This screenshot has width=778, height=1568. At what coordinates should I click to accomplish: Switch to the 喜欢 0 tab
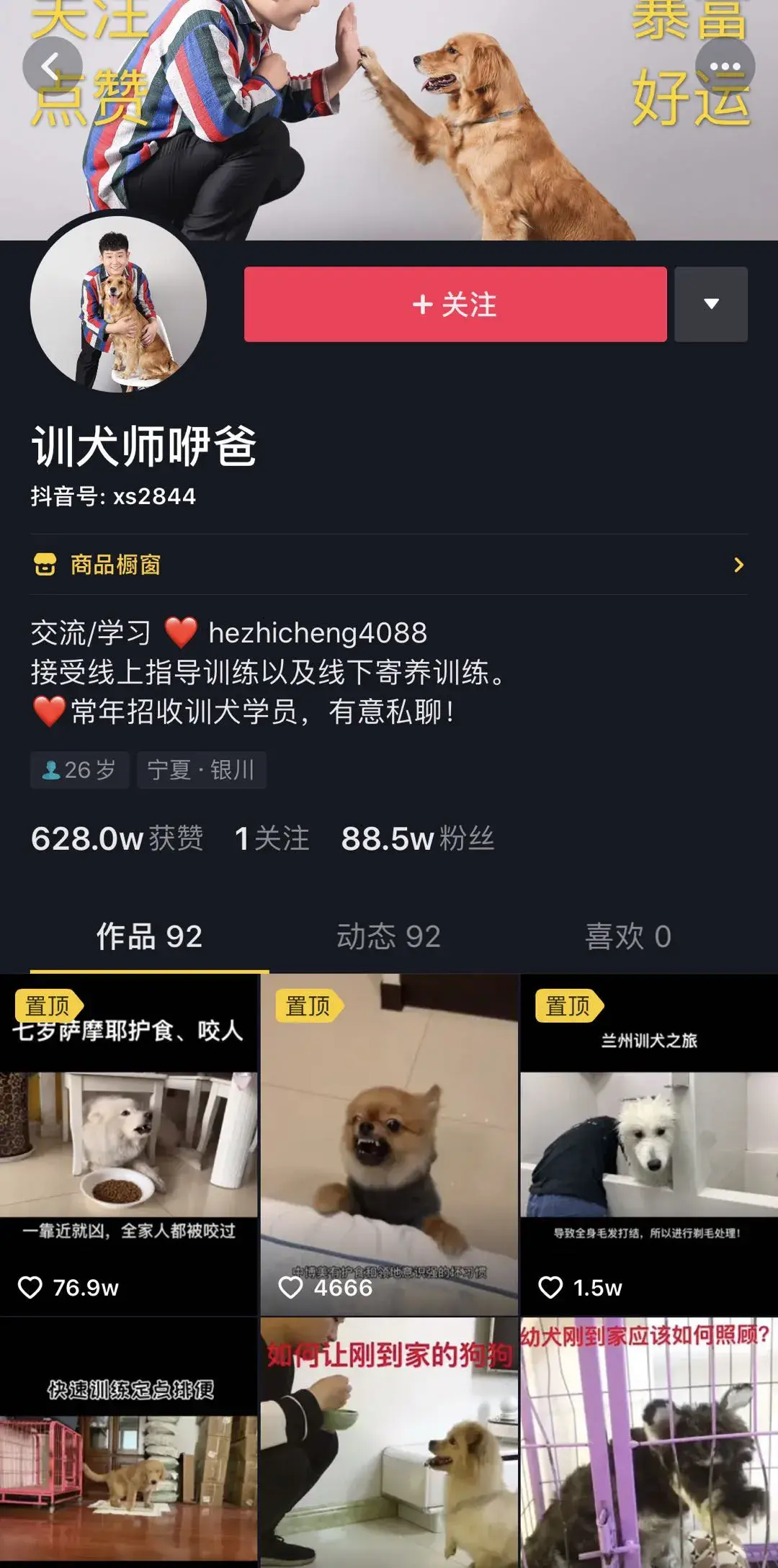(628, 936)
